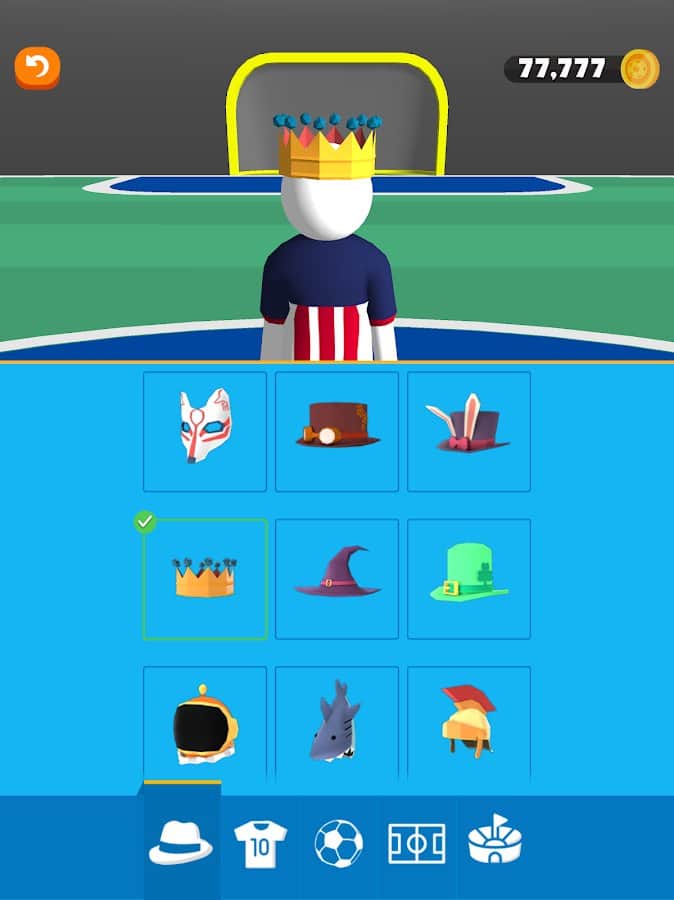
Task: Open the soccer field tab
Action: [417, 843]
